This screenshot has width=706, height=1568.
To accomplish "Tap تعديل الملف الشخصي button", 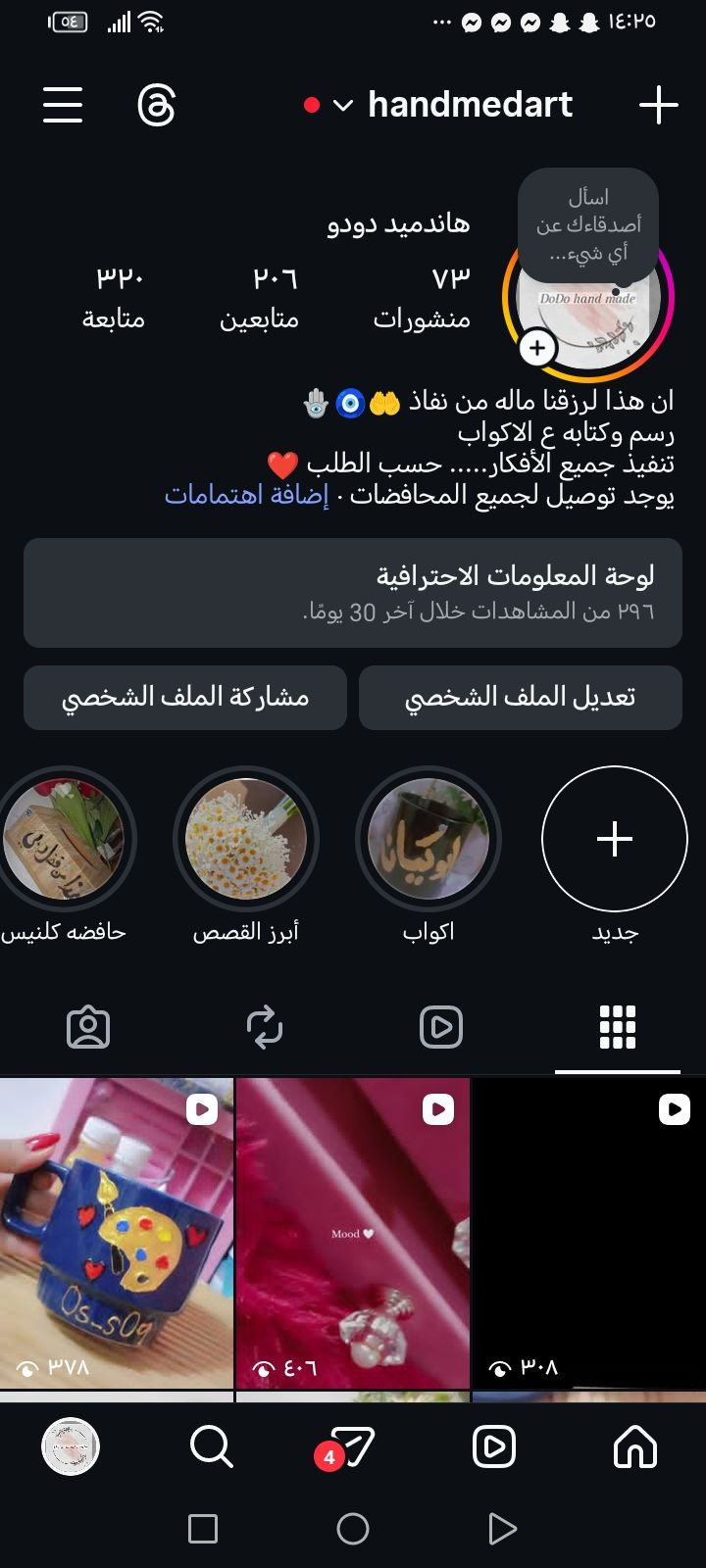I will (x=520, y=697).
